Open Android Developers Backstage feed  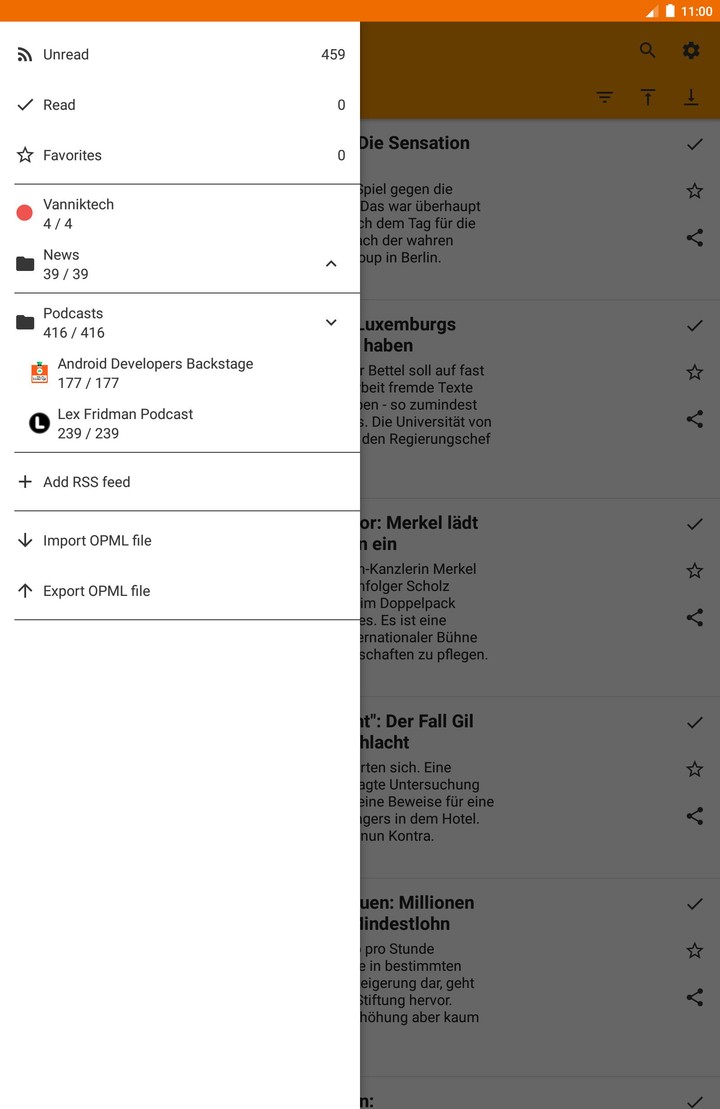coord(180,373)
